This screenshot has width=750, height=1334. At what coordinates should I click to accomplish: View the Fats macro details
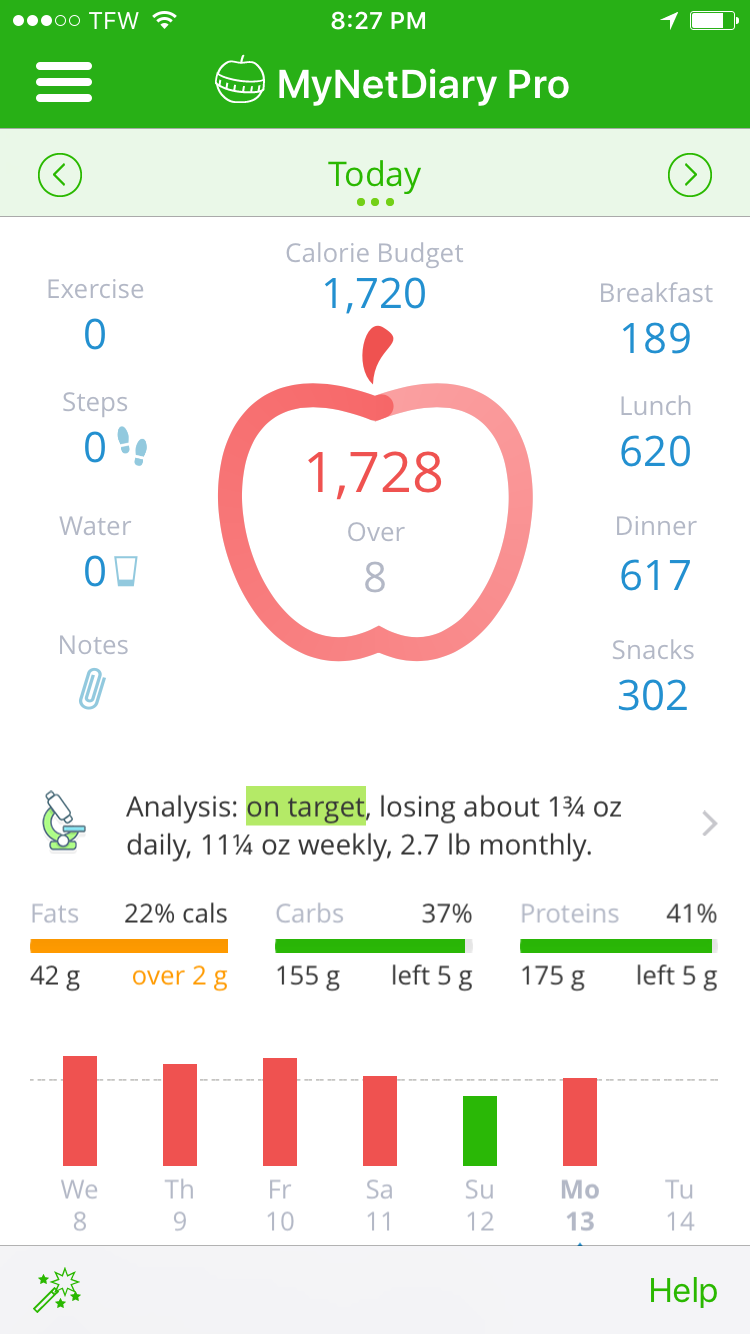129,945
